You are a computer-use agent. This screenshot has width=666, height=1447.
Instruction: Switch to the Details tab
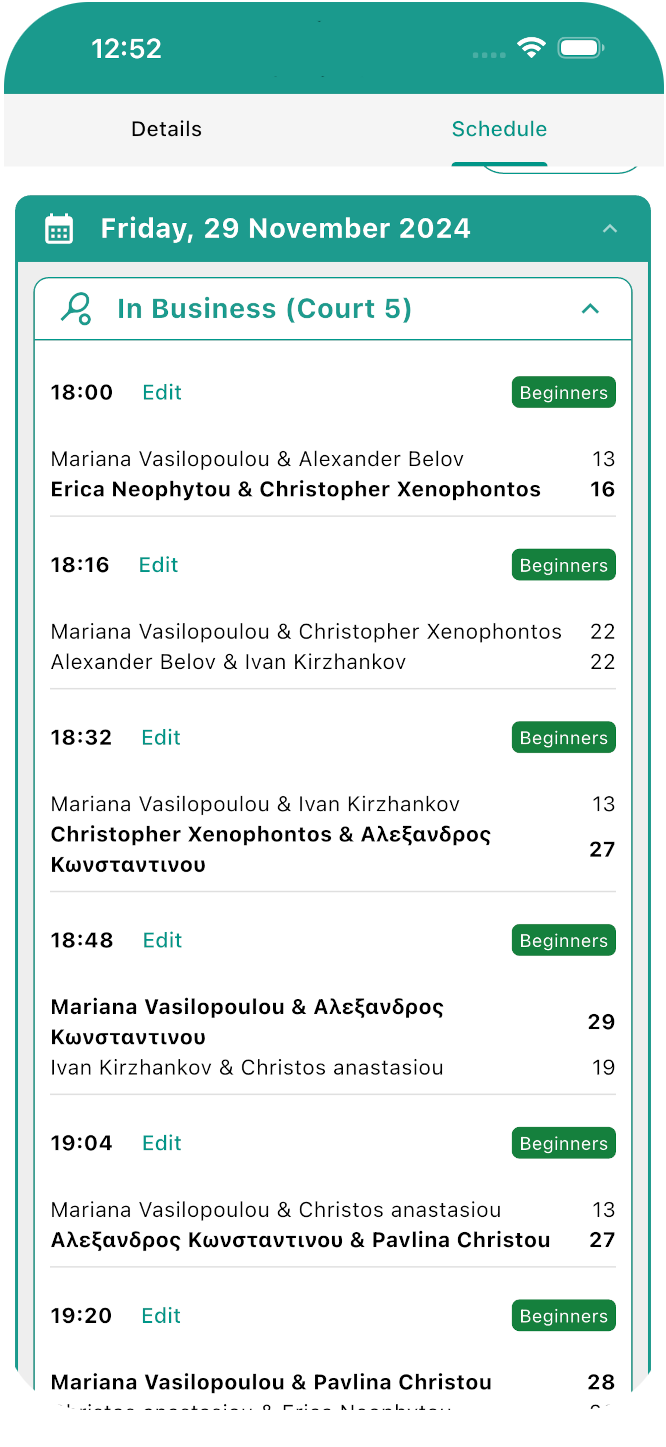coord(166,129)
